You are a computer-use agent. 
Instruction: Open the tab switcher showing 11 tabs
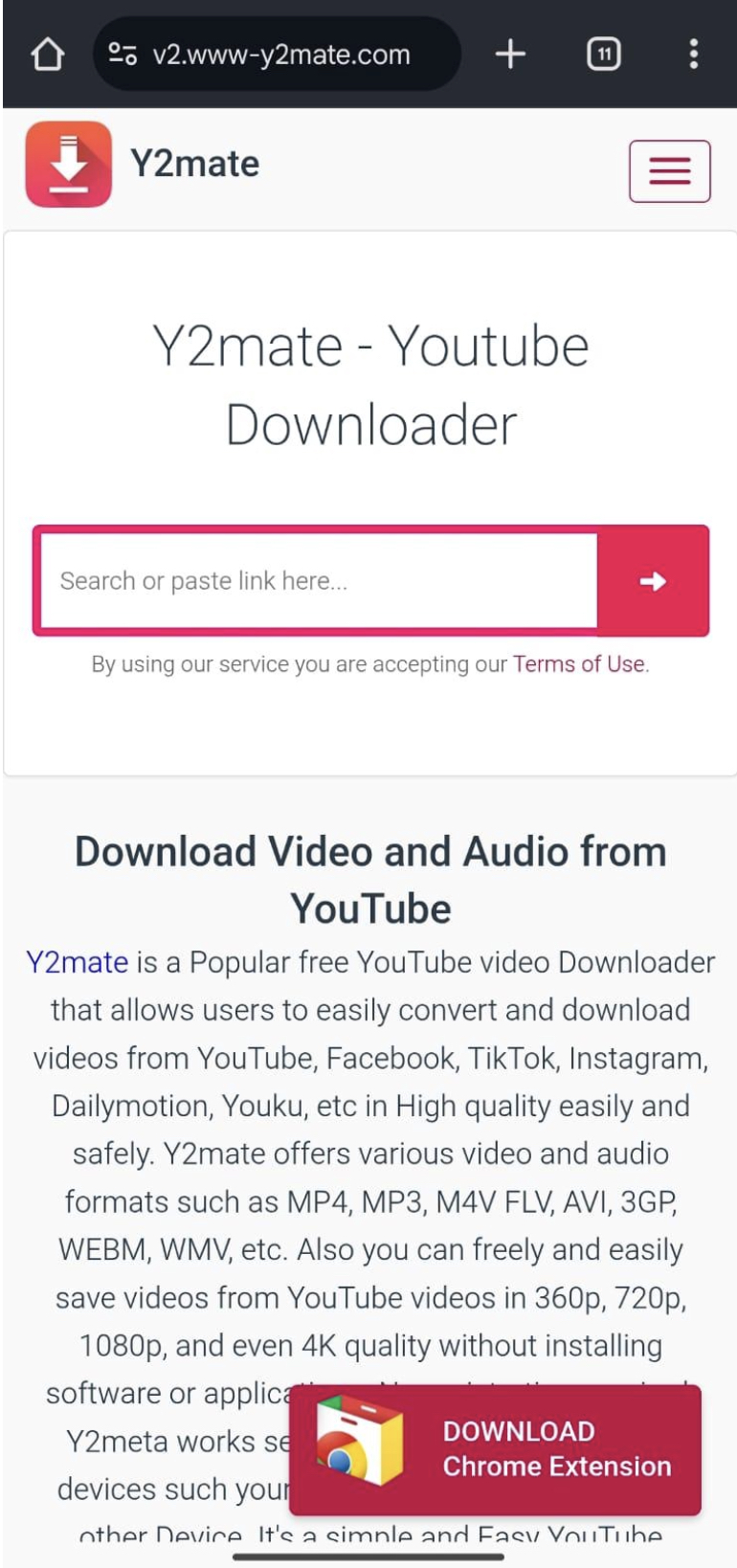(603, 55)
